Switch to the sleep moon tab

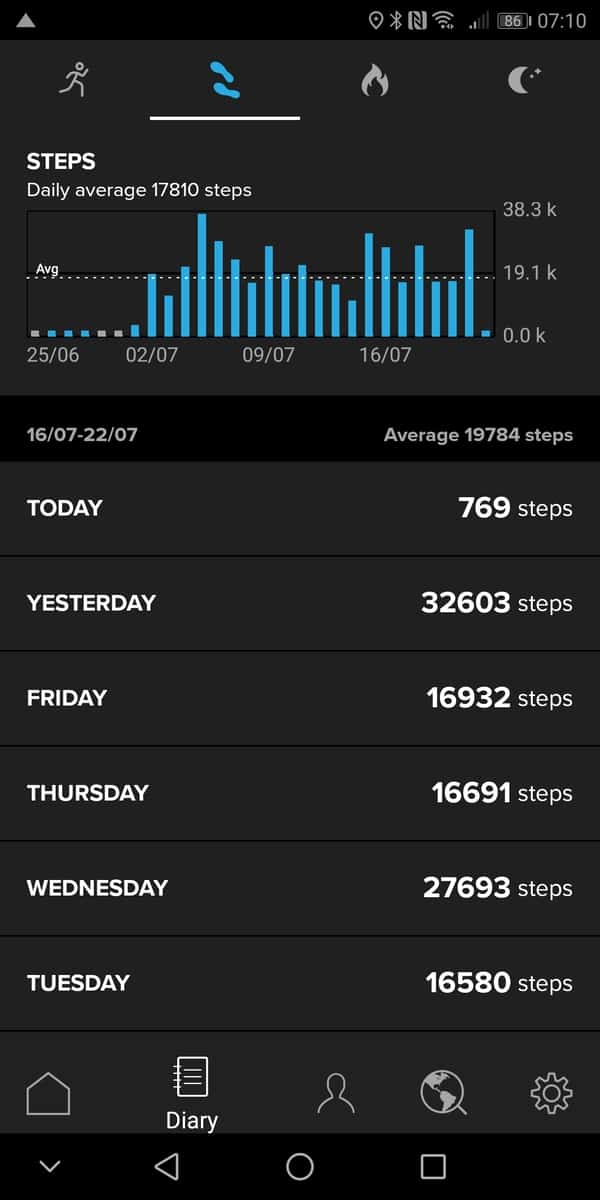523,80
